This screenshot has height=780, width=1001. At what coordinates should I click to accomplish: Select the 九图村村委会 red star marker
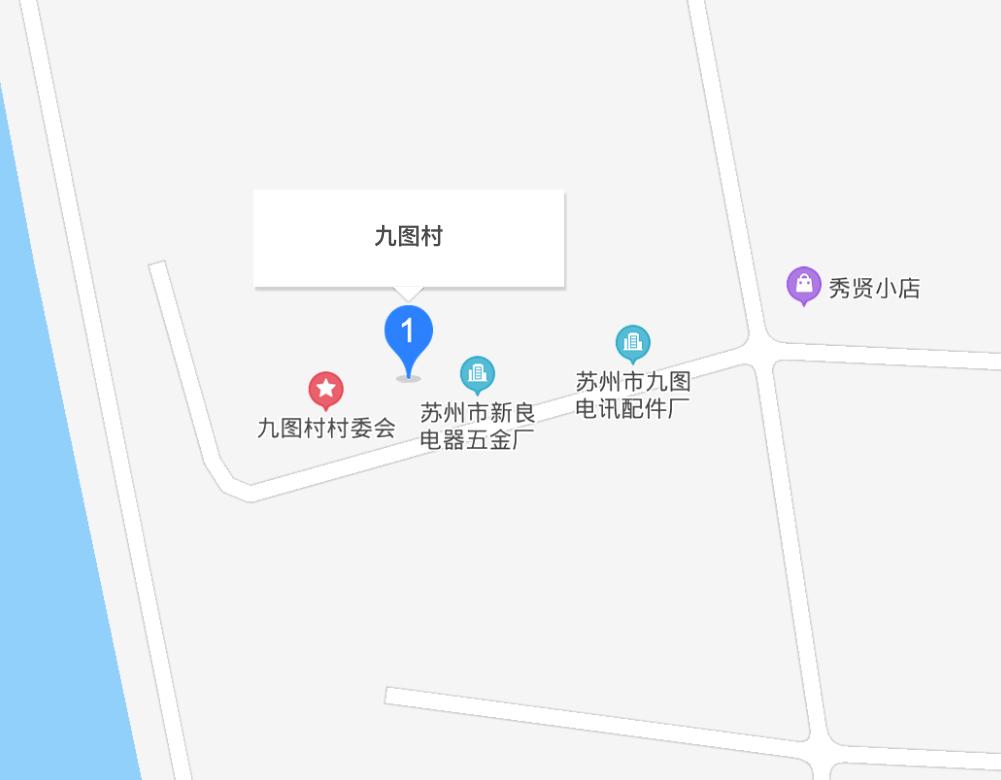pos(325,389)
